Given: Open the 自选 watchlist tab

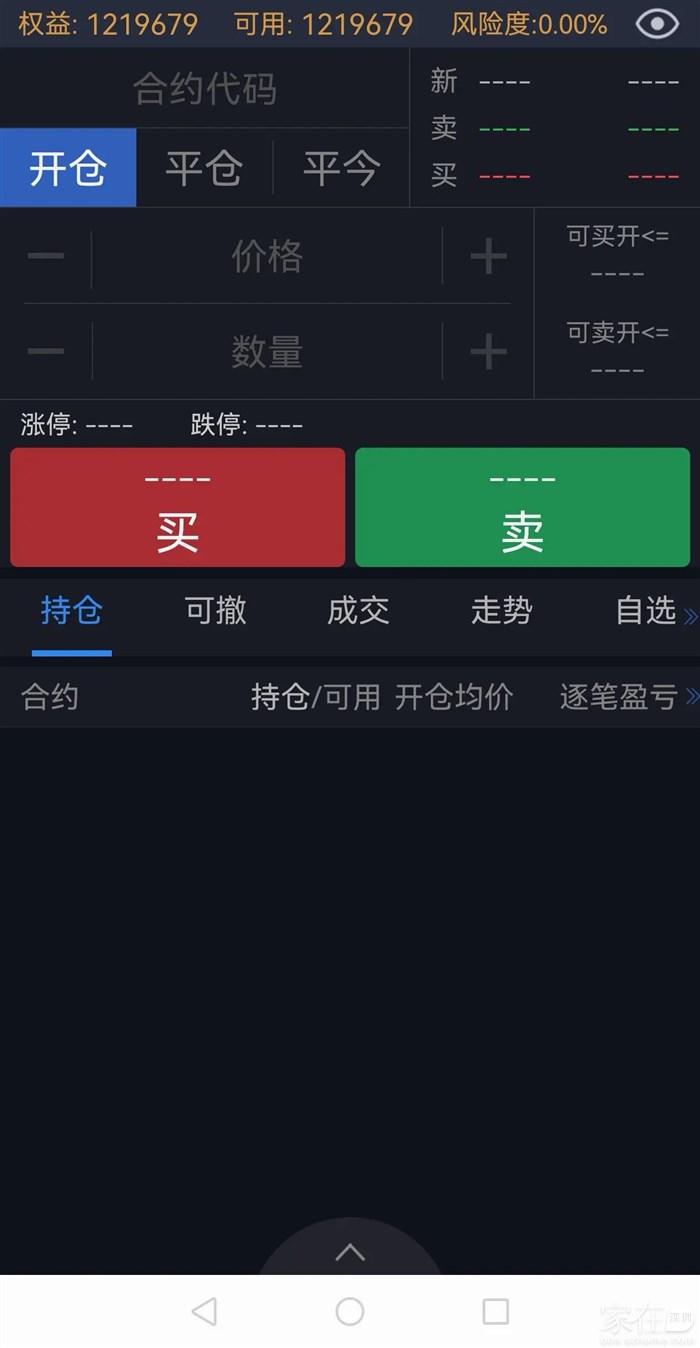Looking at the screenshot, I should 646,611.
